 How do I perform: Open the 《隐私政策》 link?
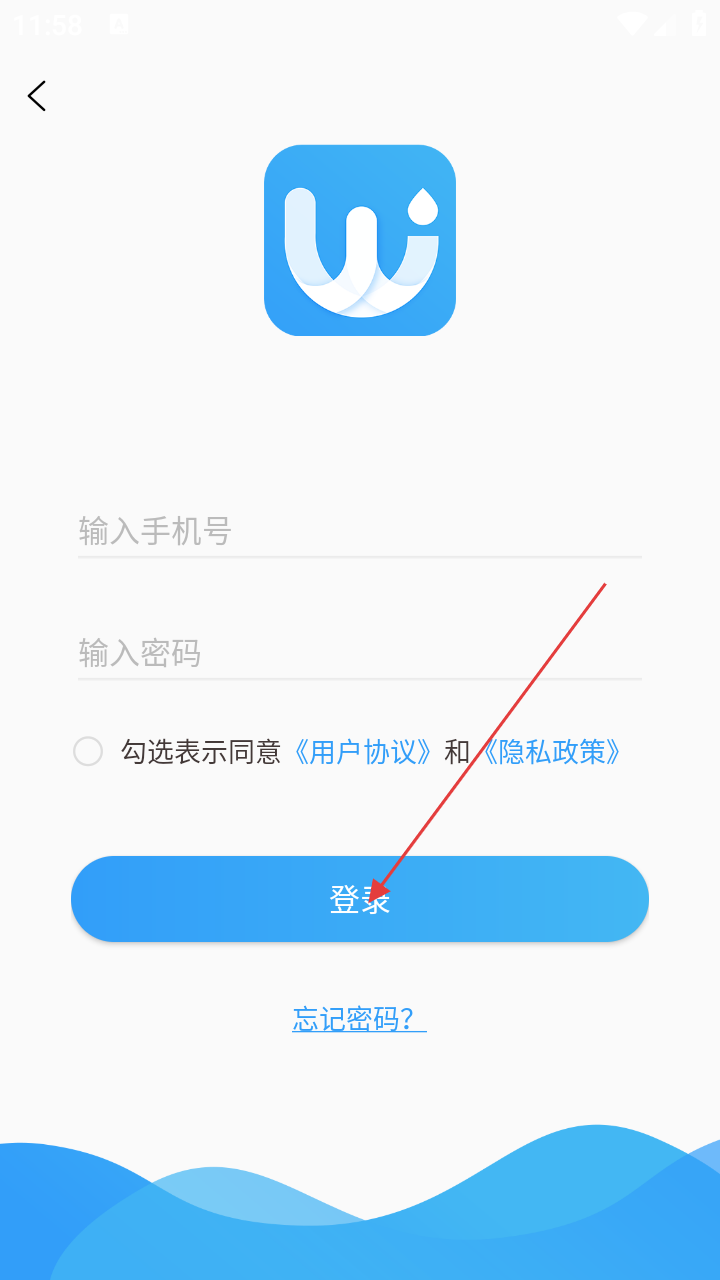click(x=552, y=752)
